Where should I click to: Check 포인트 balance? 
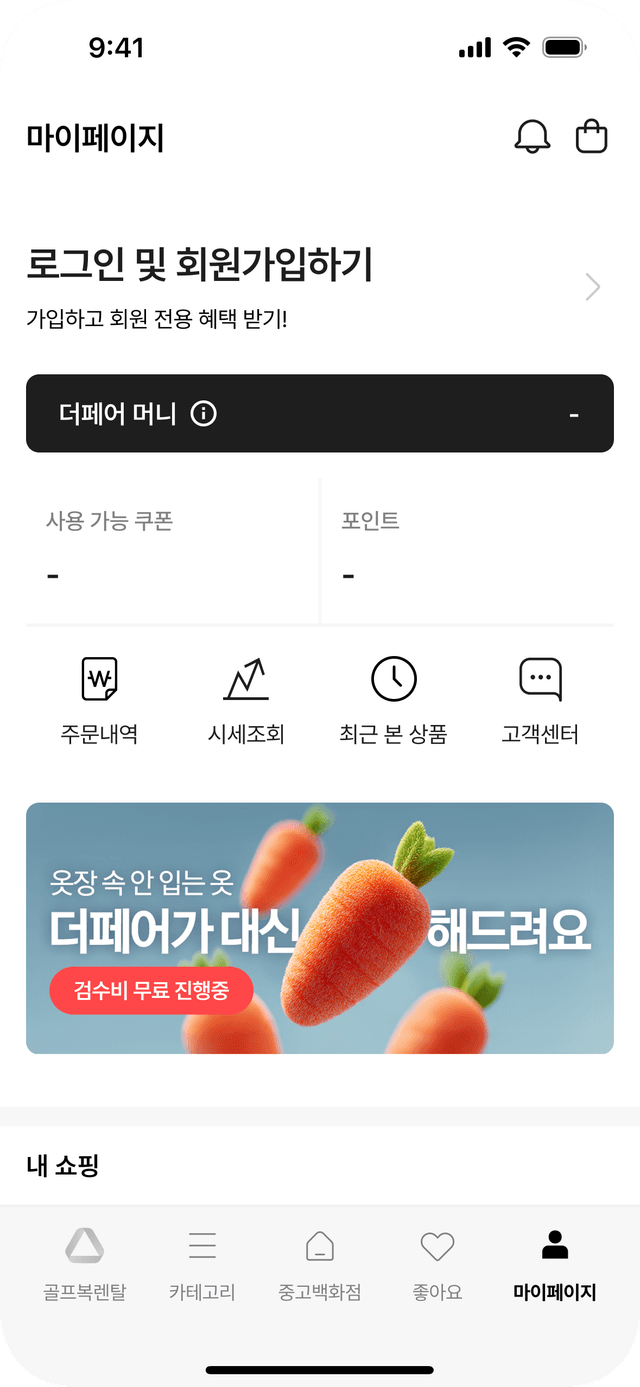tap(466, 550)
